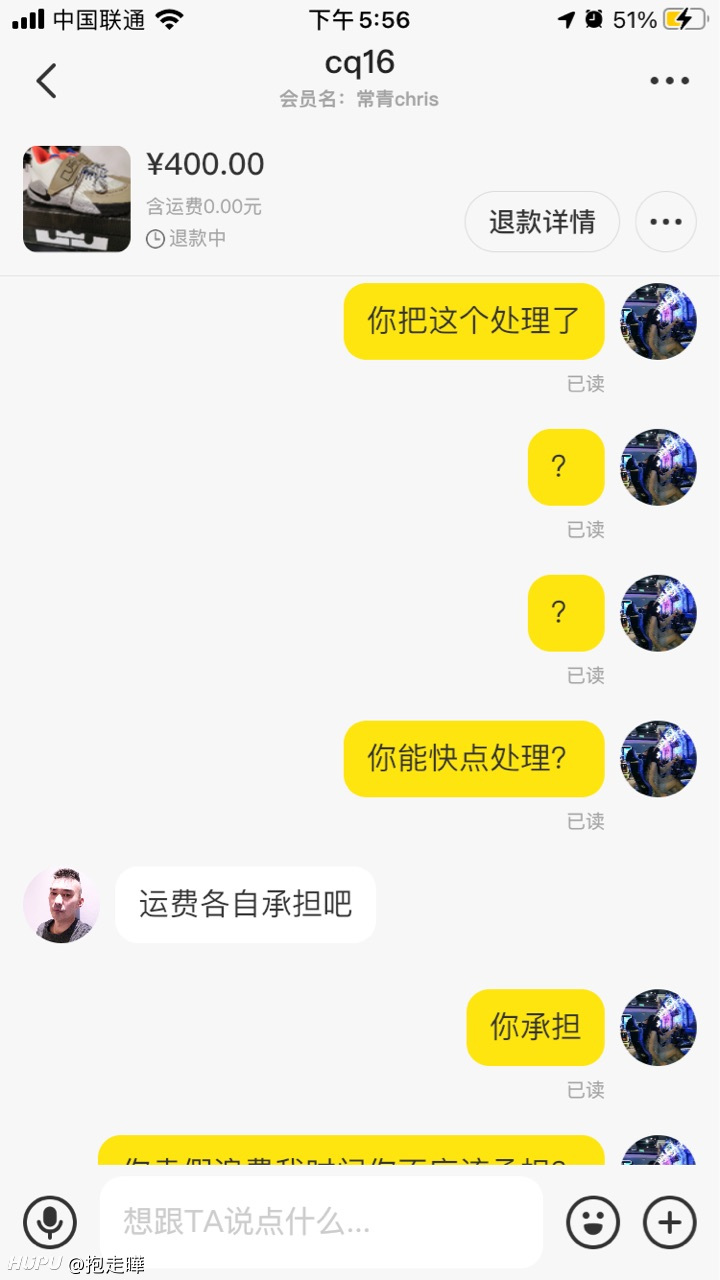Open the plus attachment menu
Screen dimensions: 720x1280
point(669,1221)
